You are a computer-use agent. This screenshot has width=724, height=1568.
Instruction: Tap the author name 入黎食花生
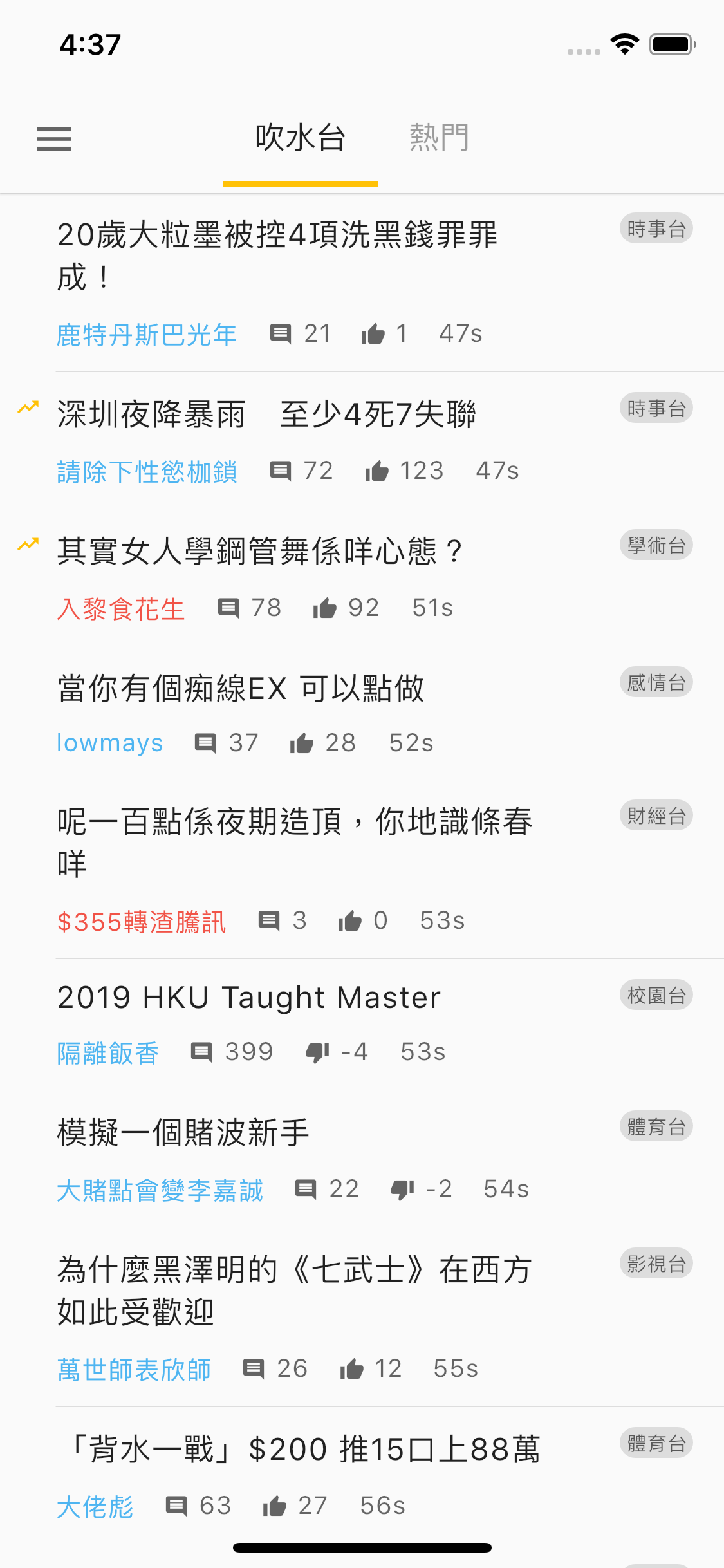pyautogui.click(x=121, y=609)
